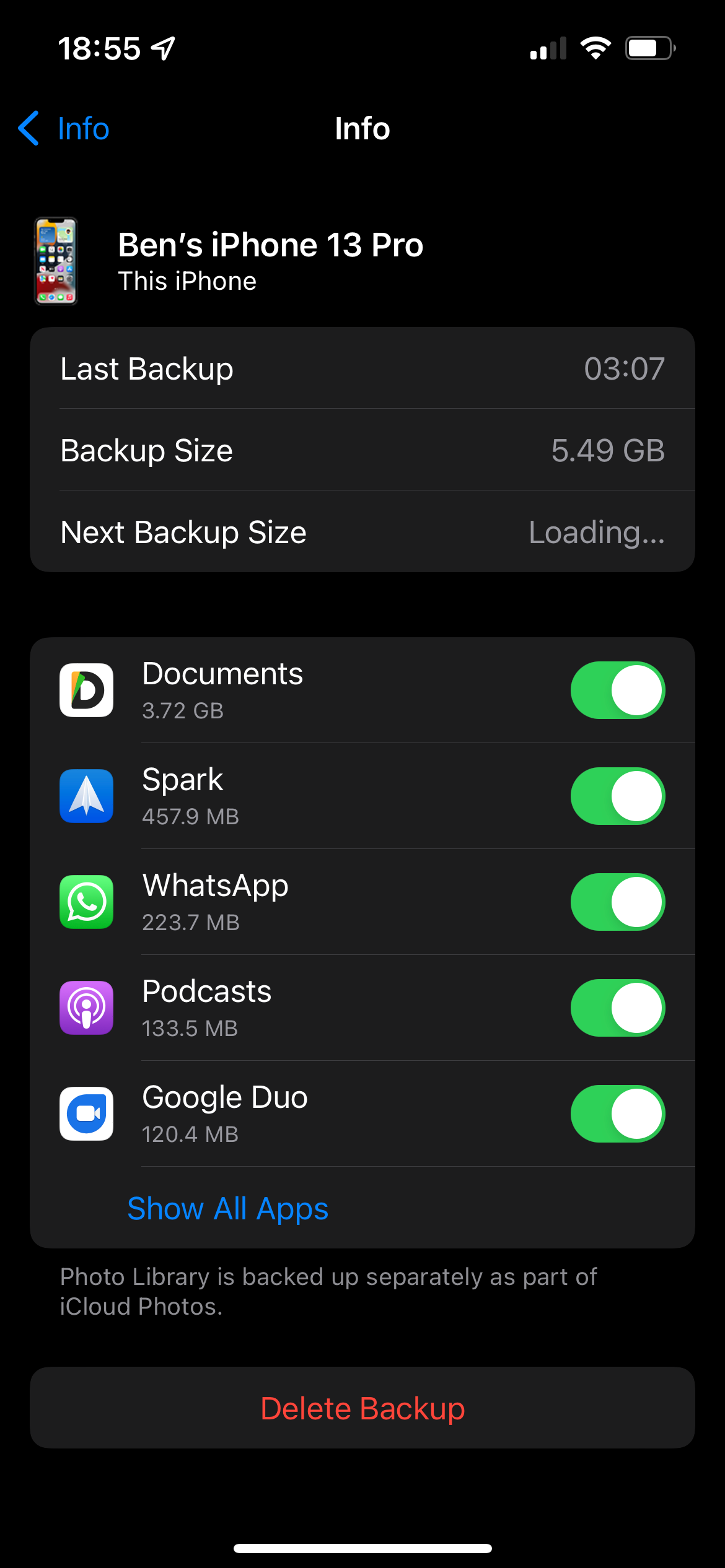This screenshot has height=1568, width=725.
Task: Turn off WhatsApp backup
Action: tap(618, 902)
